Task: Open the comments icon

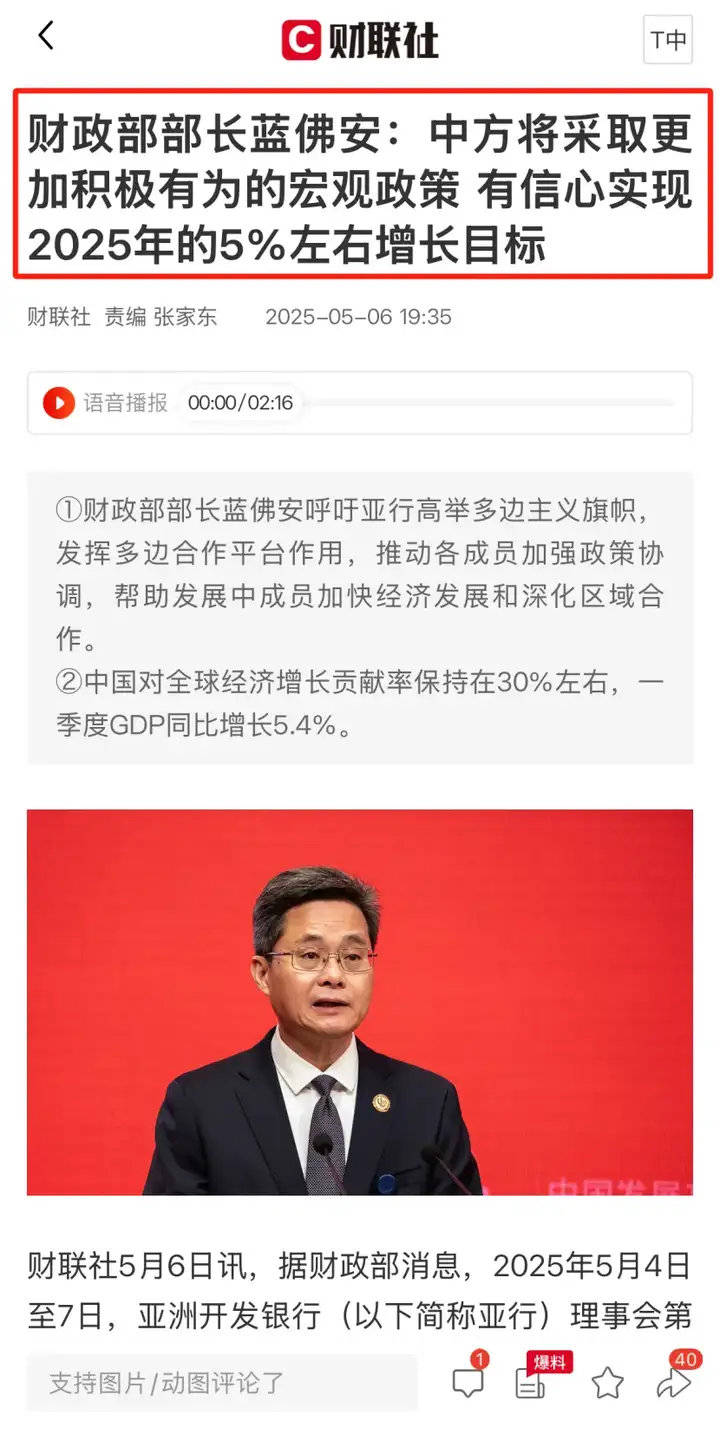Action: tap(467, 1382)
